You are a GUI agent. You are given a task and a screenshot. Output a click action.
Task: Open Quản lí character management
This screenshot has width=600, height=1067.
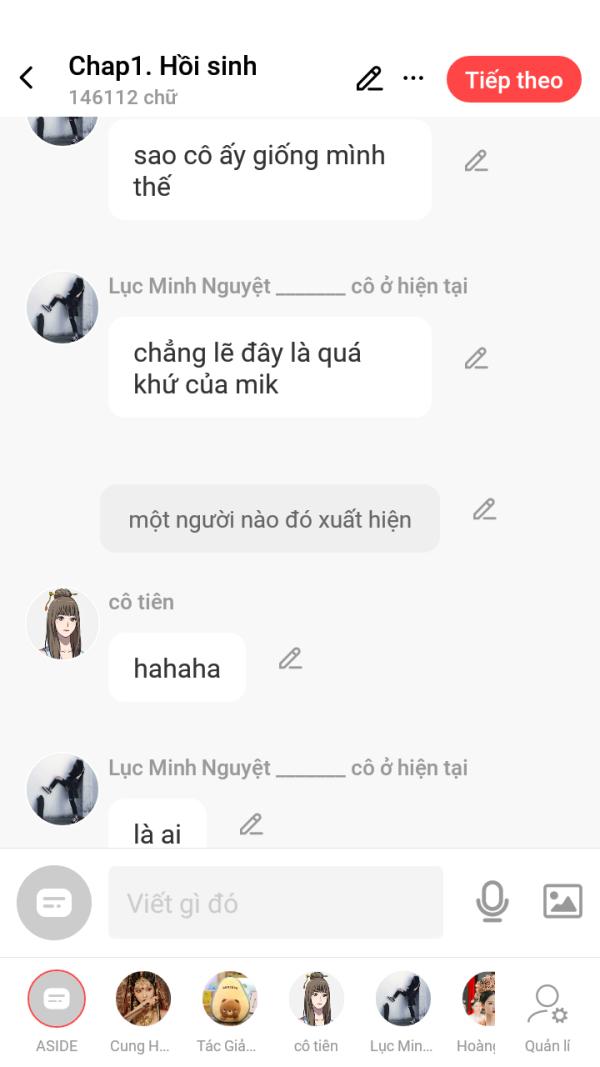(547, 1017)
